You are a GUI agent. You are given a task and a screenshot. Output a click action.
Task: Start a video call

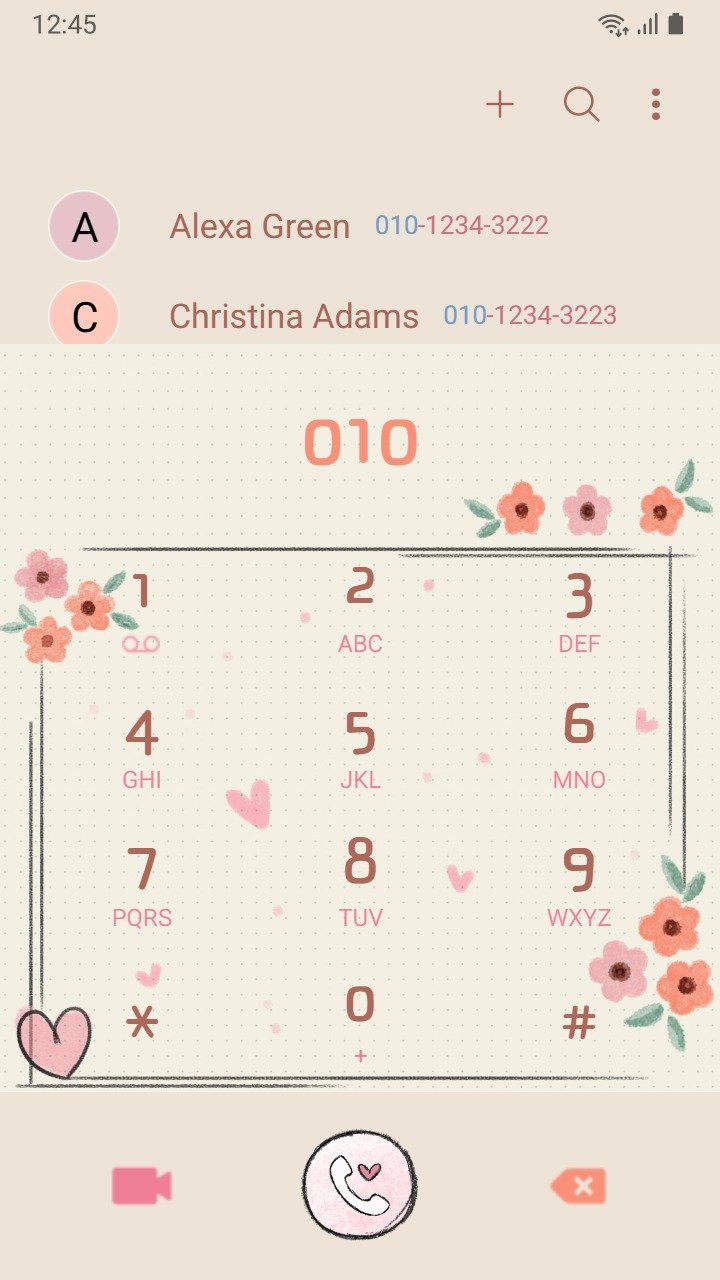[141, 1186]
